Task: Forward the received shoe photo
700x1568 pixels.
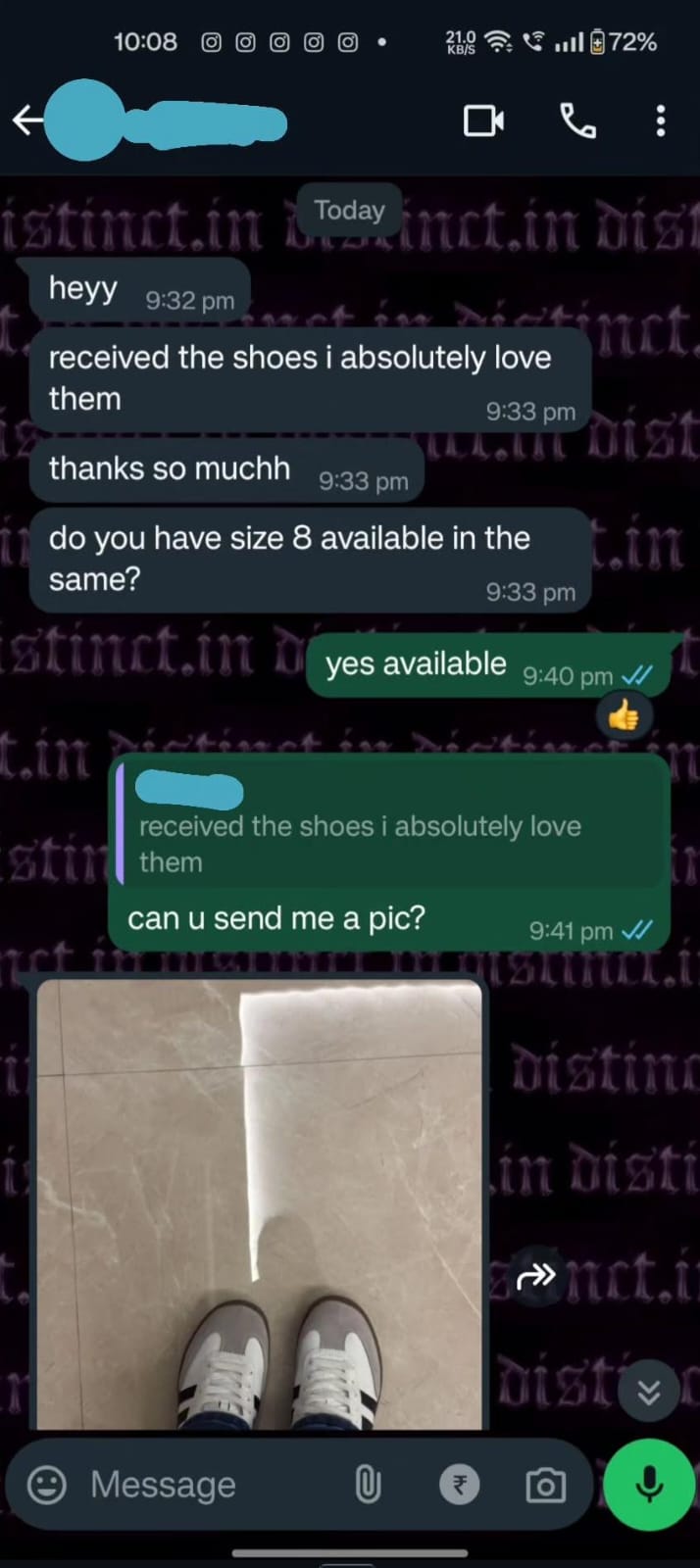Action: coord(535,1275)
